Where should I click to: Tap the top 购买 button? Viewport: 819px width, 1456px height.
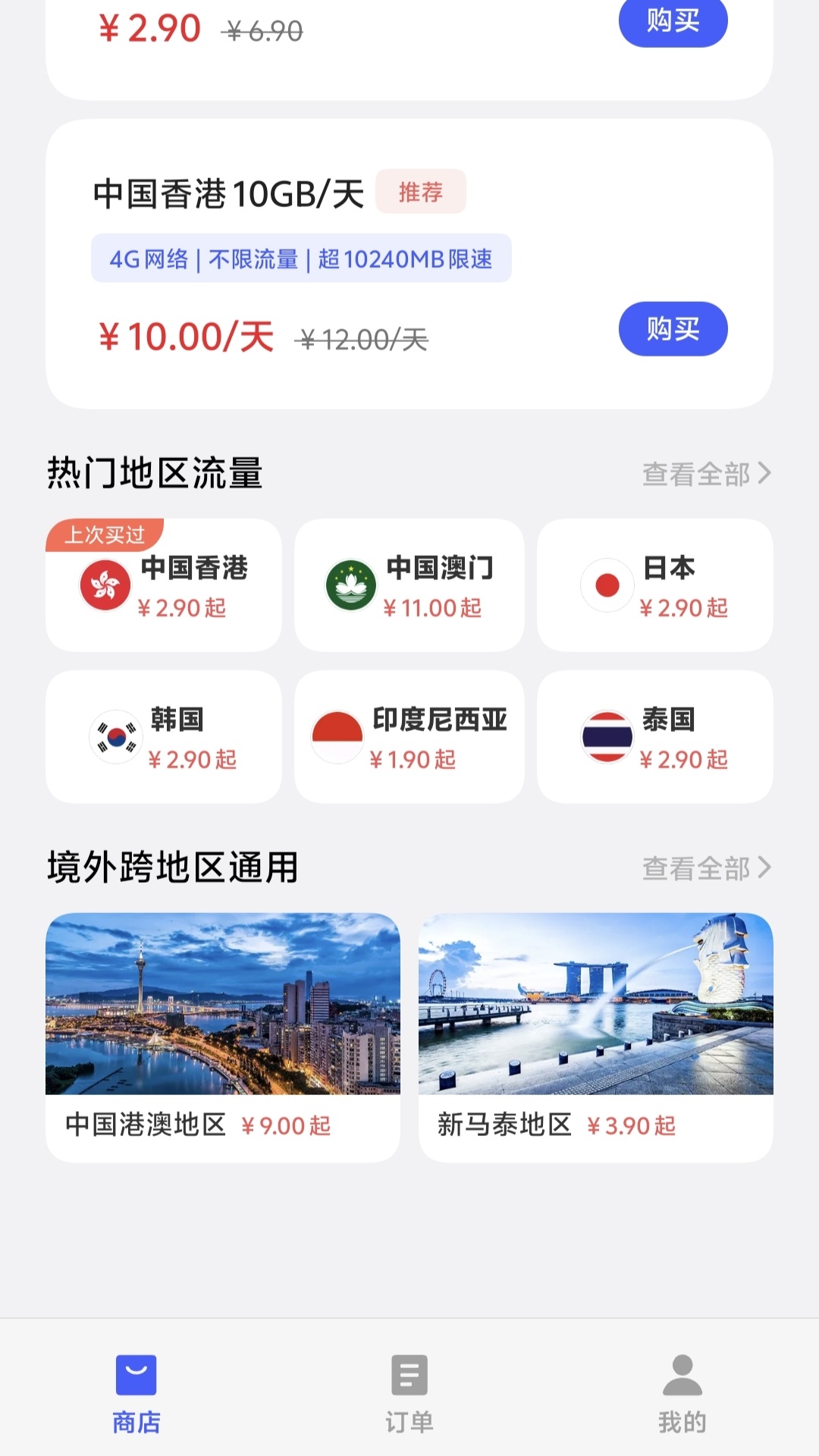tap(673, 23)
